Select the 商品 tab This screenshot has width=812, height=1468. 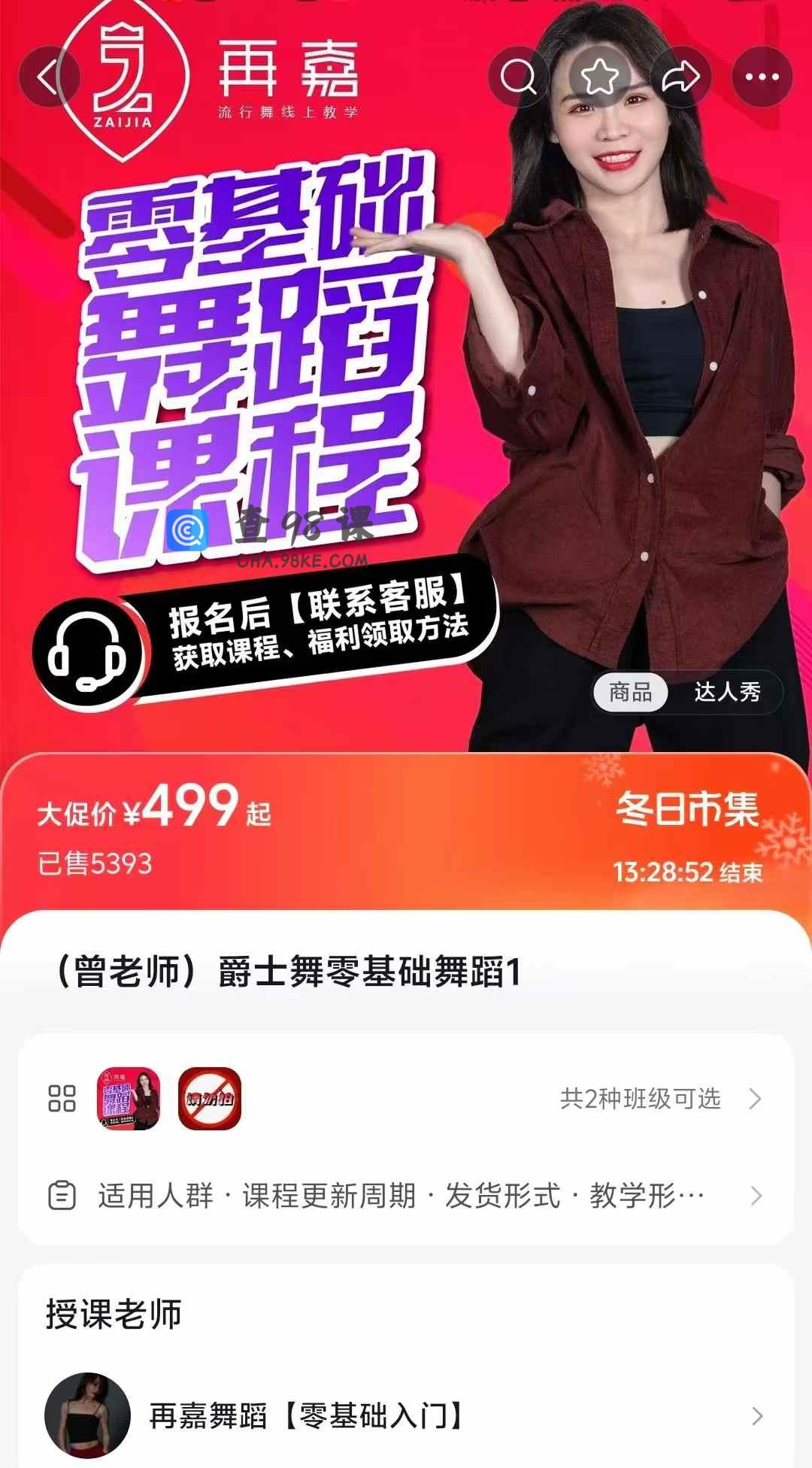pyautogui.click(x=630, y=692)
